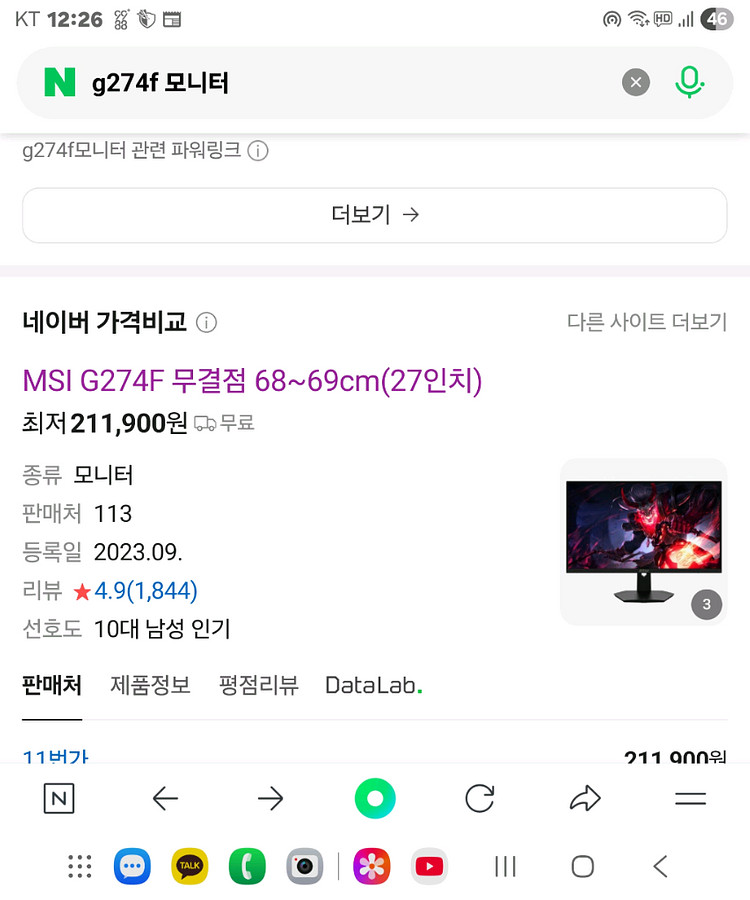Go back to the previous page

(165, 798)
